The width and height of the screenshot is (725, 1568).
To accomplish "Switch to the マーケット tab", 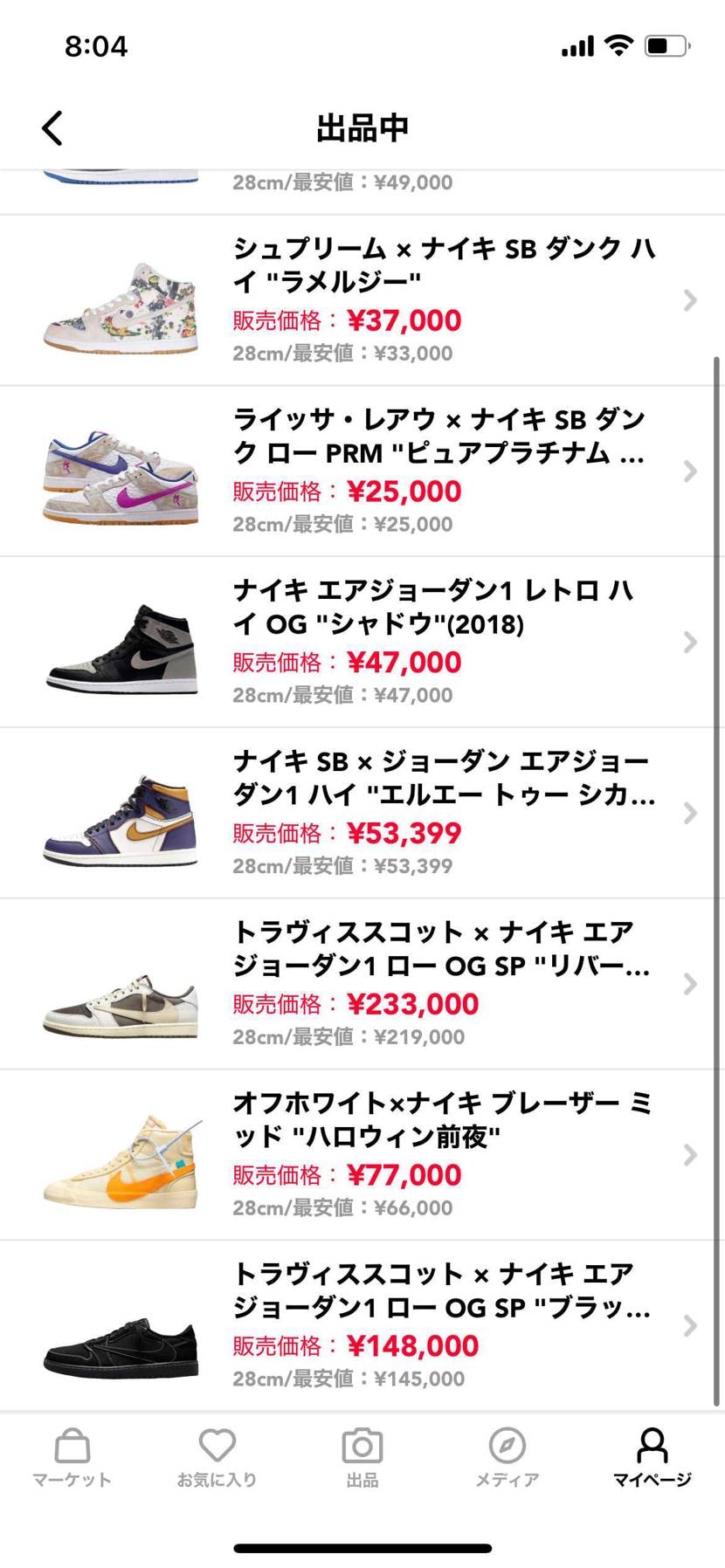I will (72, 1457).
